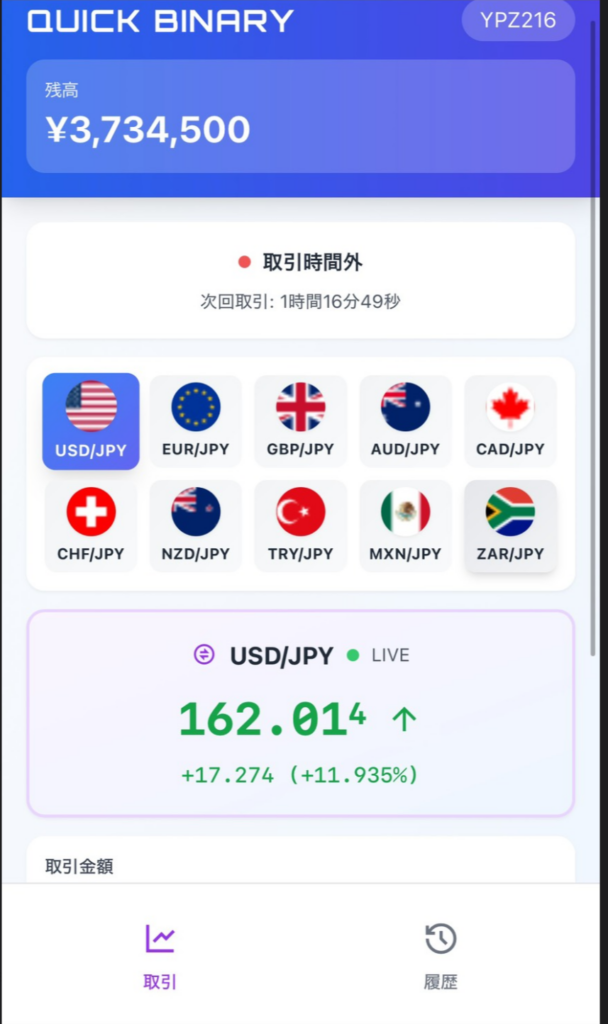Image resolution: width=608 pixels, height=1024 pixels.
Task: Select the CHF/JPY currency pair
Action: pyautogui.click(x=91, y=526)
